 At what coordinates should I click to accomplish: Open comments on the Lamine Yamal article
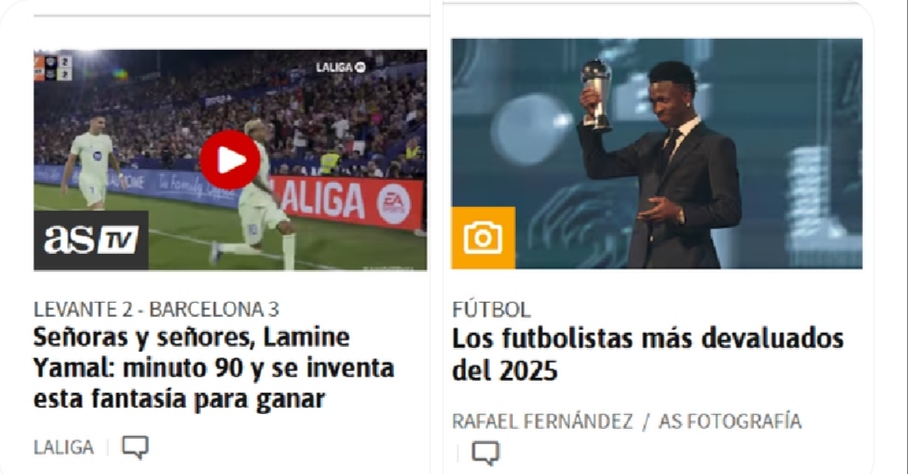coord(135,447)
